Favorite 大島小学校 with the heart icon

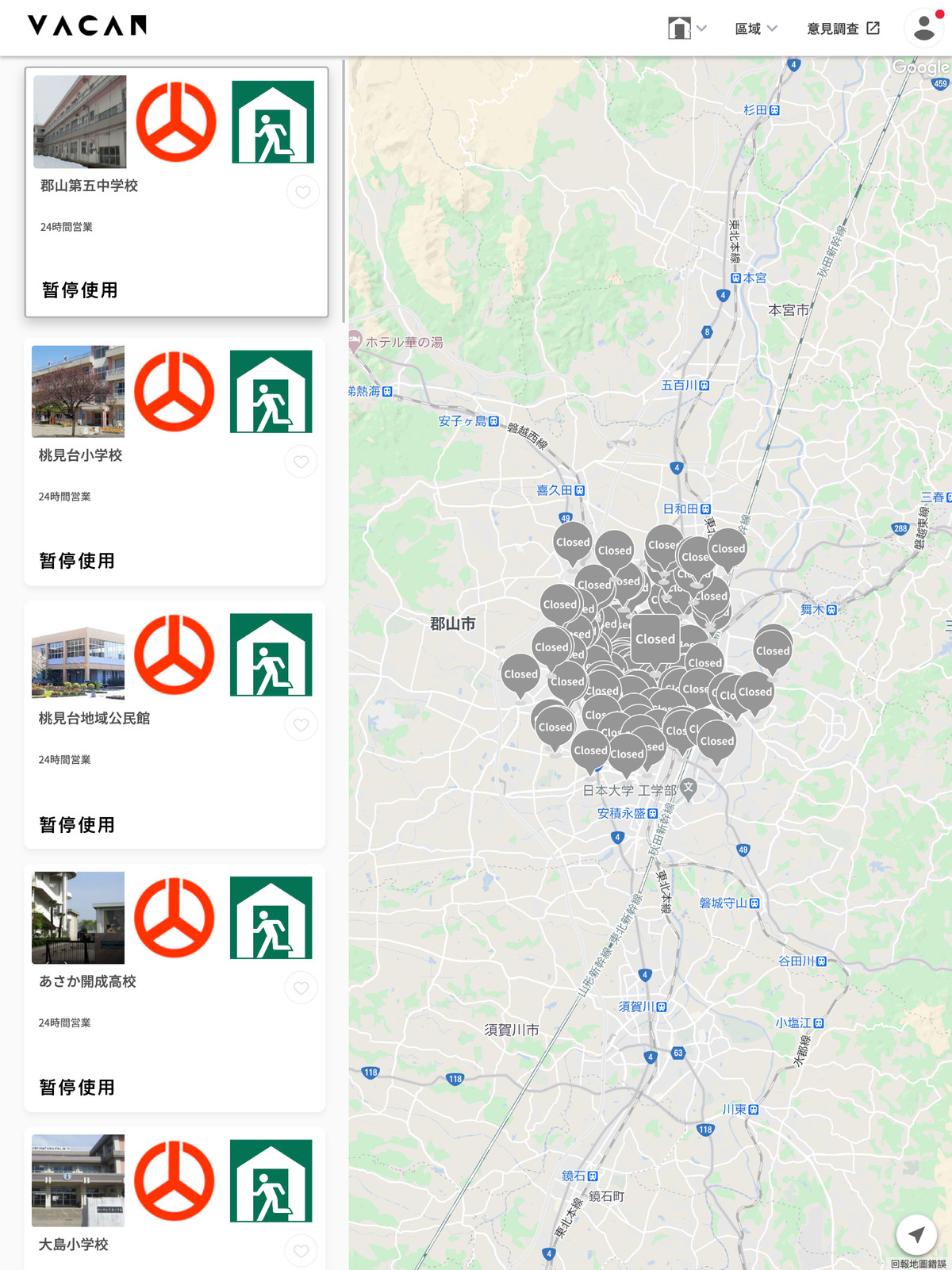coord(301,1251)
